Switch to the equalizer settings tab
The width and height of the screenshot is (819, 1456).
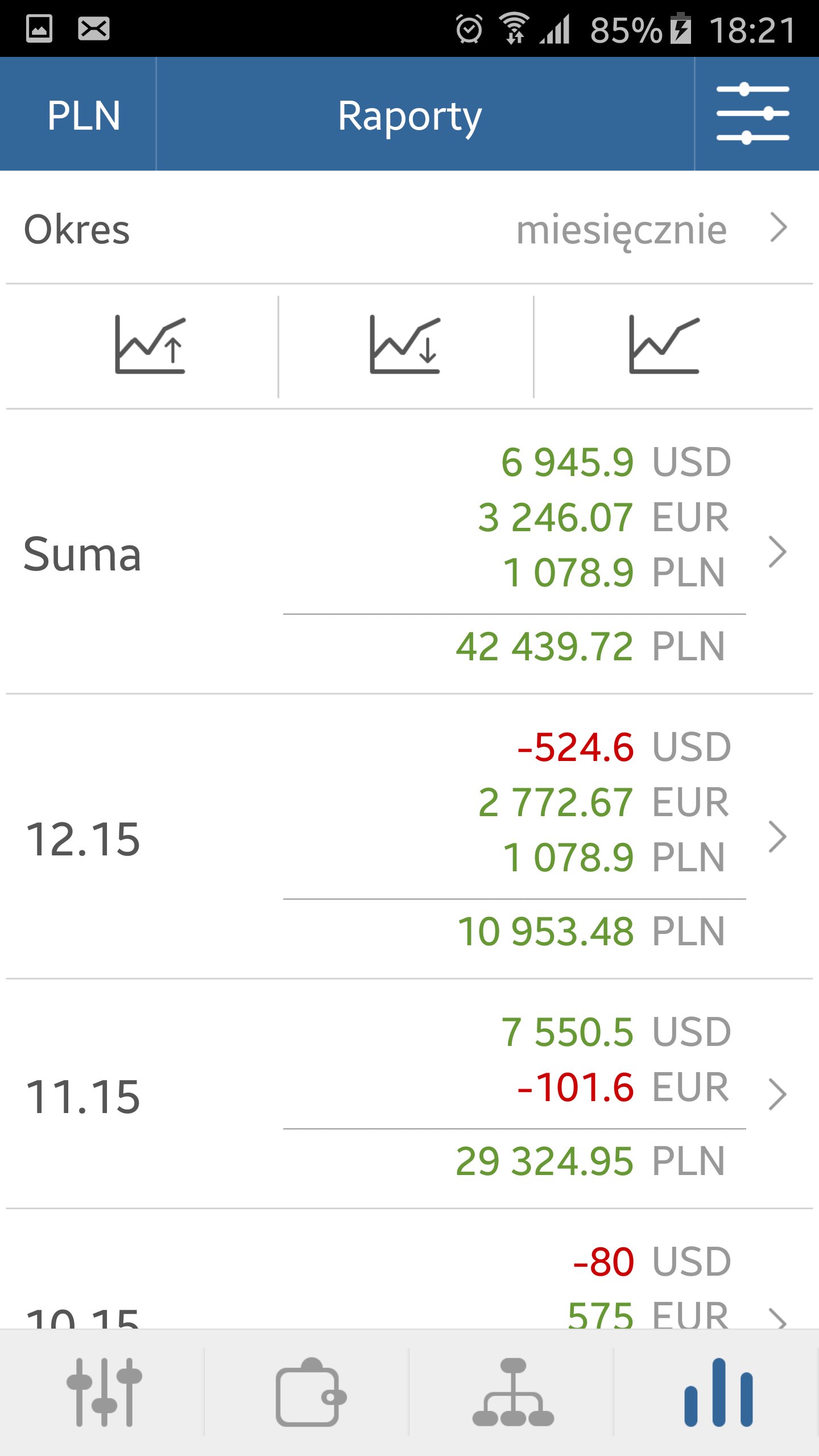coord(104,1392)
